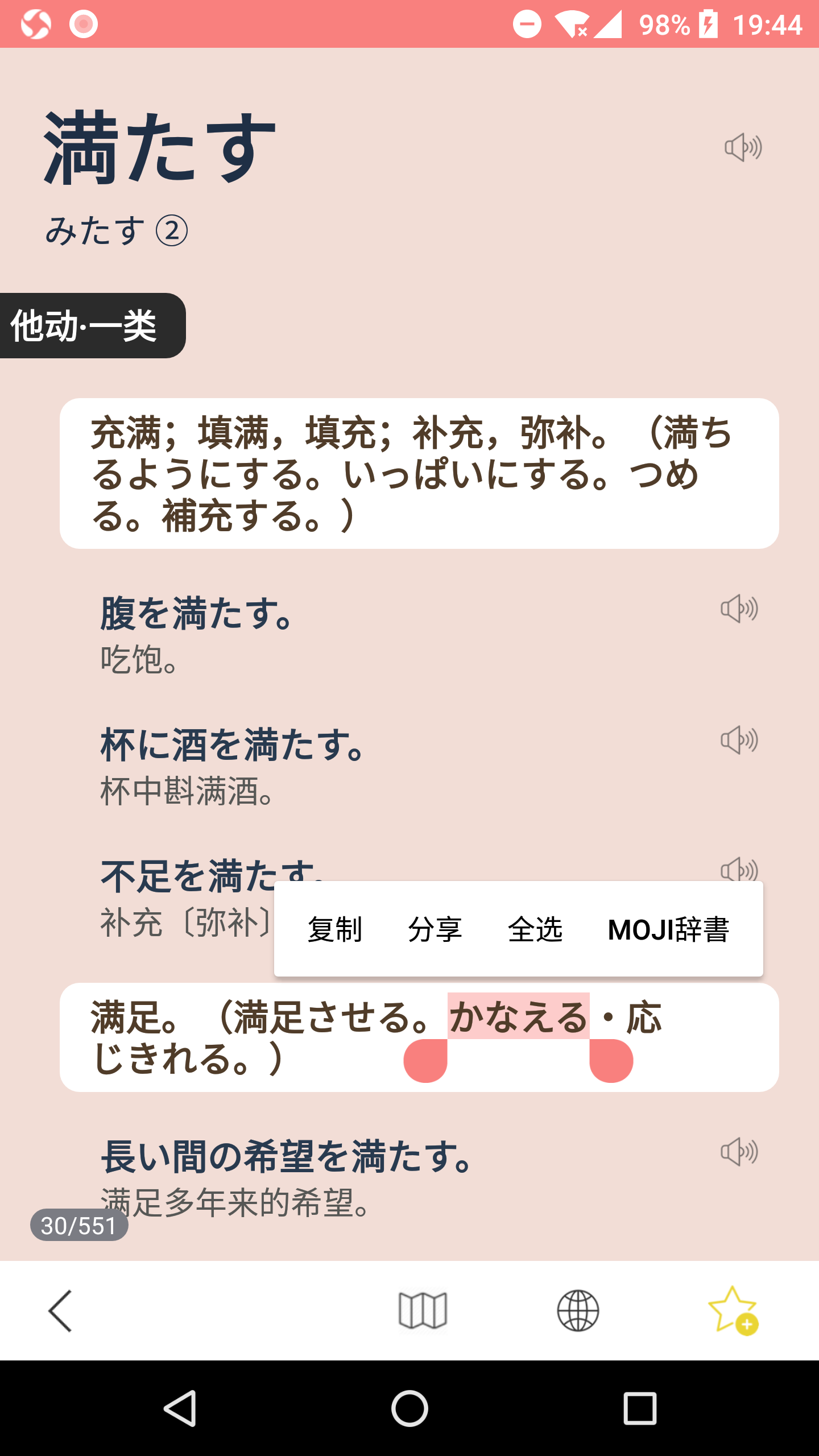Open recent apps from the navigation bar

640,1408
